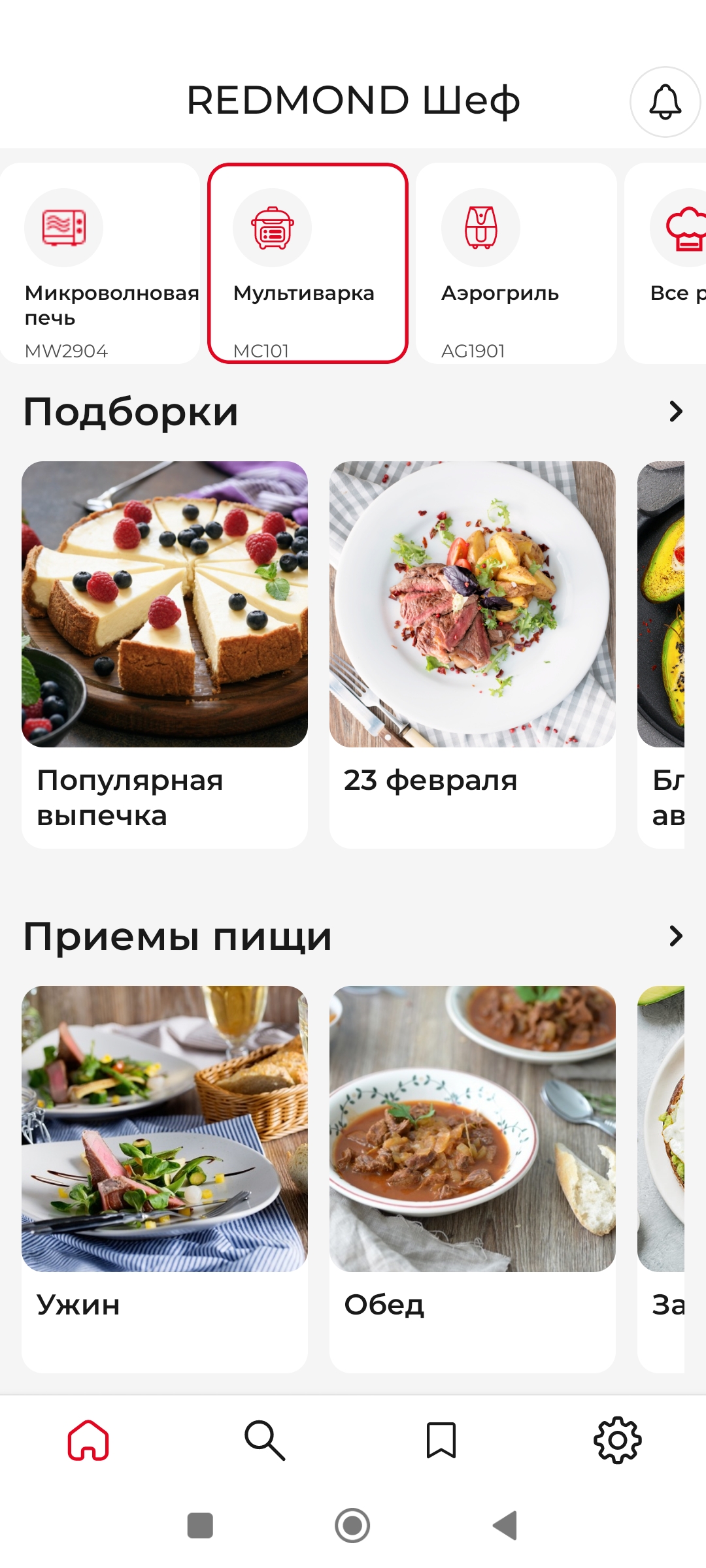Screen dimensions: 706x1568
Task: Go to the home tab
Action: pos(88,1440)
